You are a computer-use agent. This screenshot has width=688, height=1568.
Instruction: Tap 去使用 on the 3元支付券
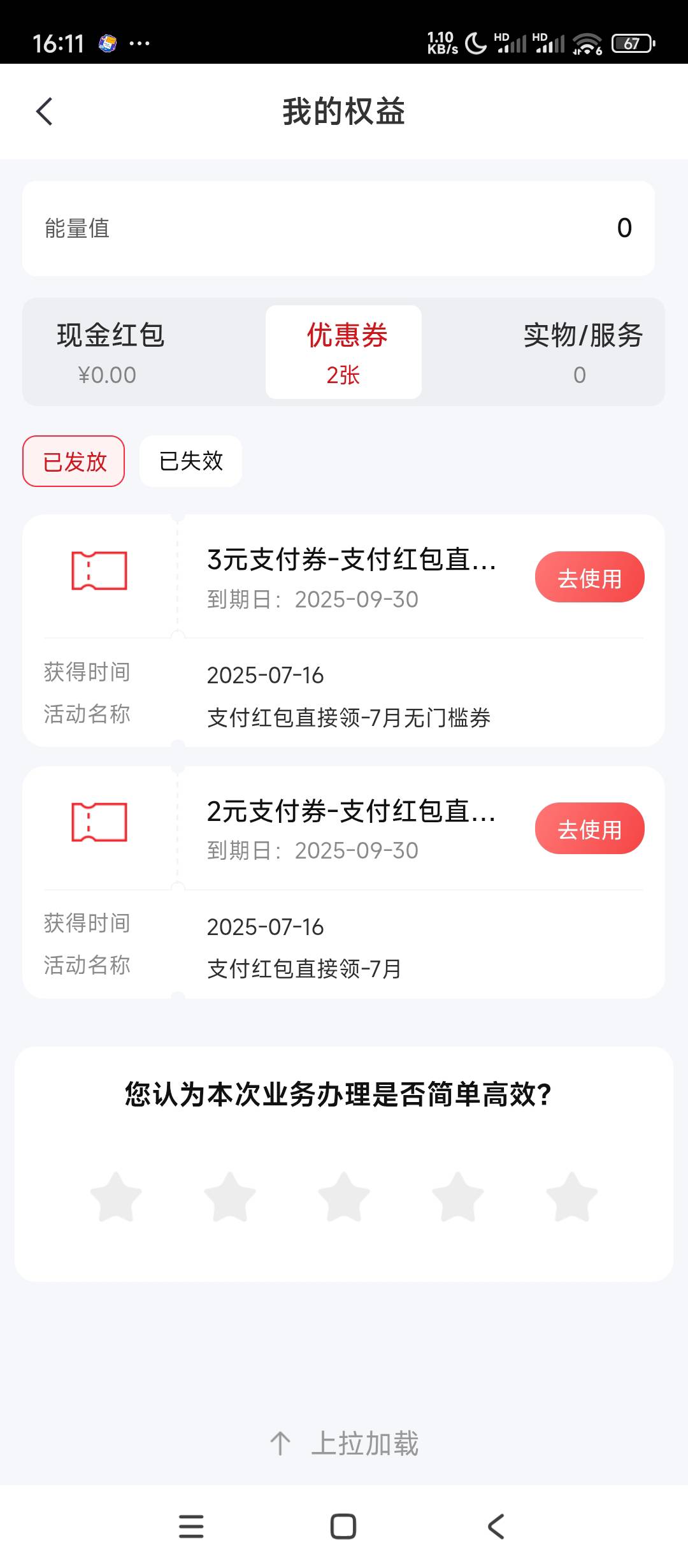(x=590, y=577)
